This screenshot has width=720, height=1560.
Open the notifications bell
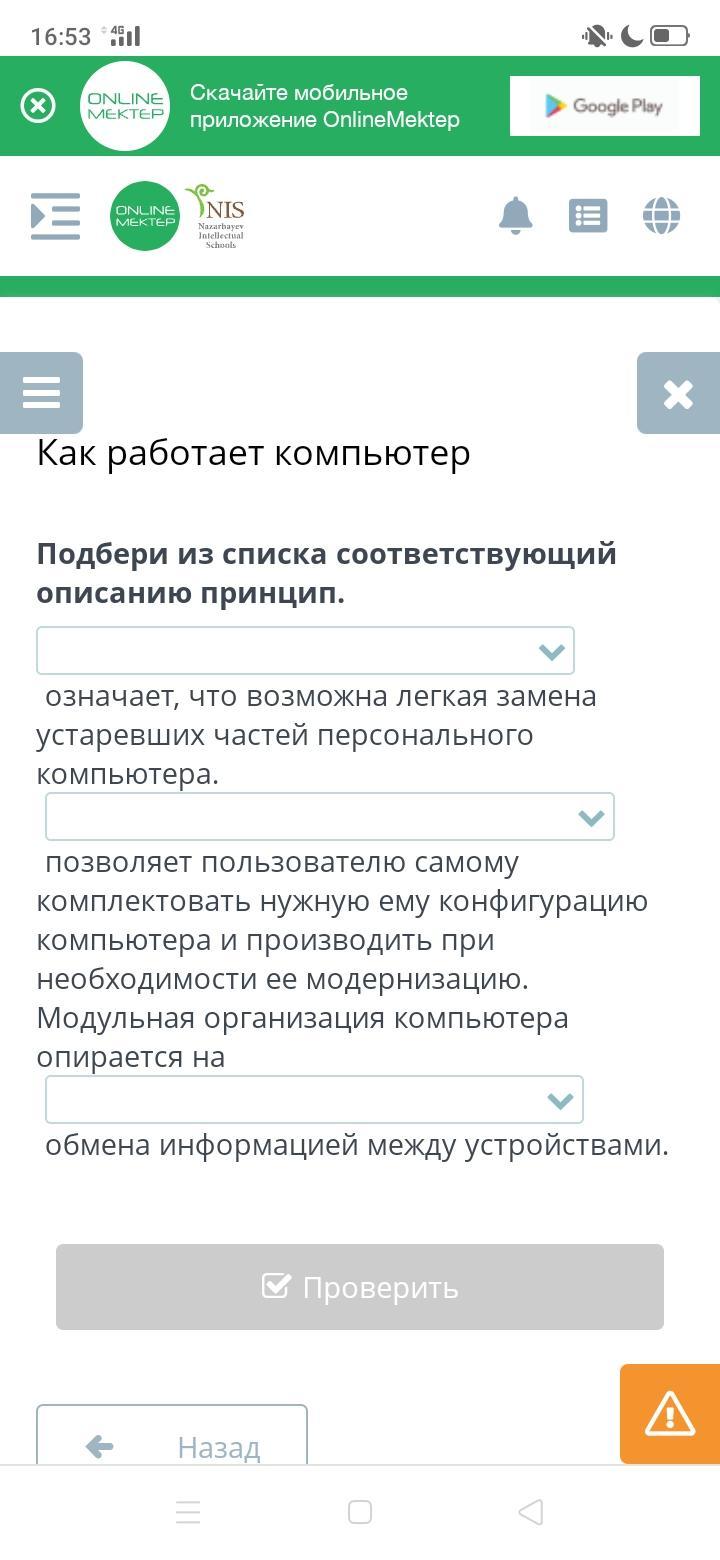[x=515, y=215]
